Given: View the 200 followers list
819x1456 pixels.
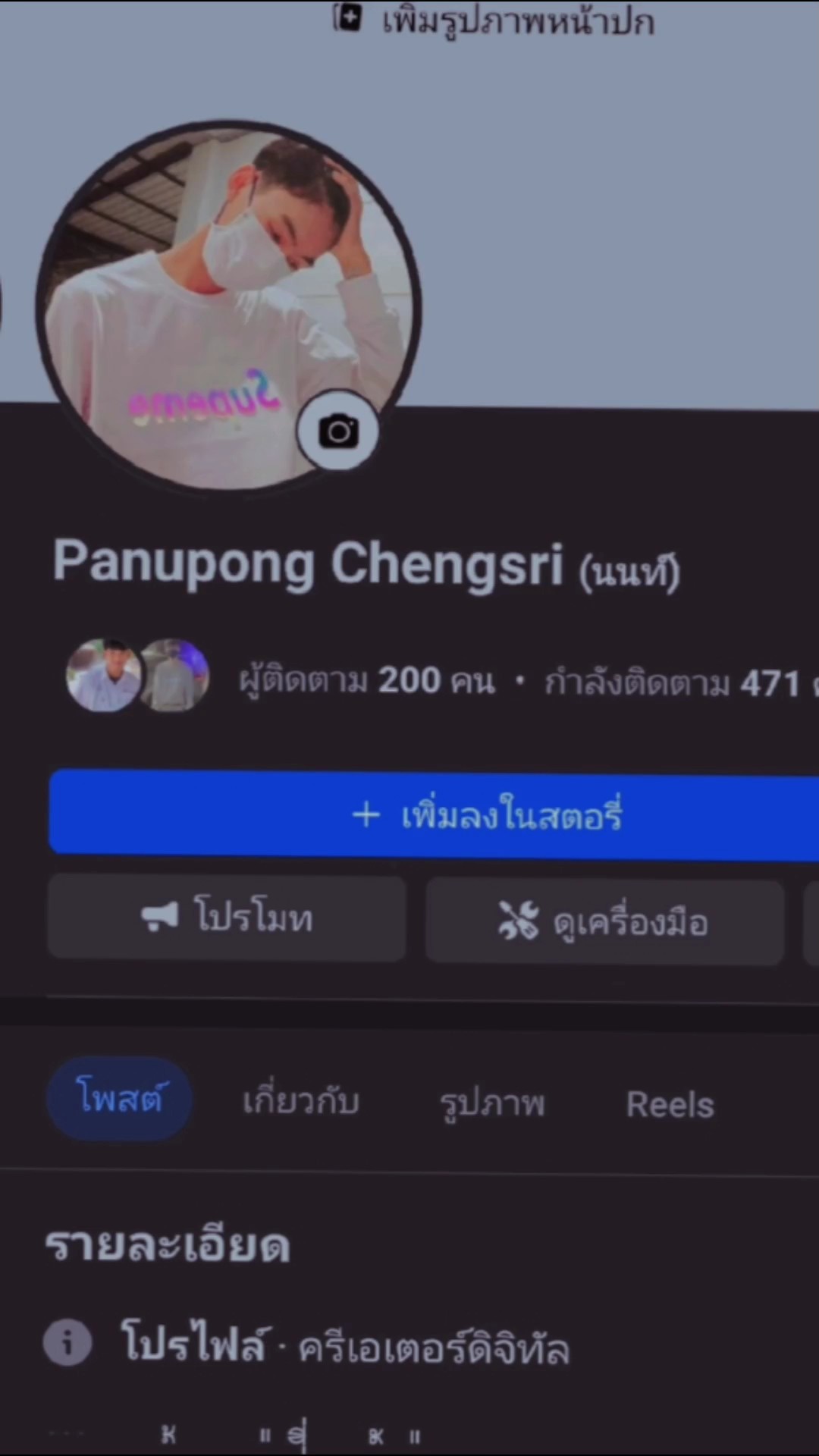Looking at the screenshot, I should (x=367, y=679).
